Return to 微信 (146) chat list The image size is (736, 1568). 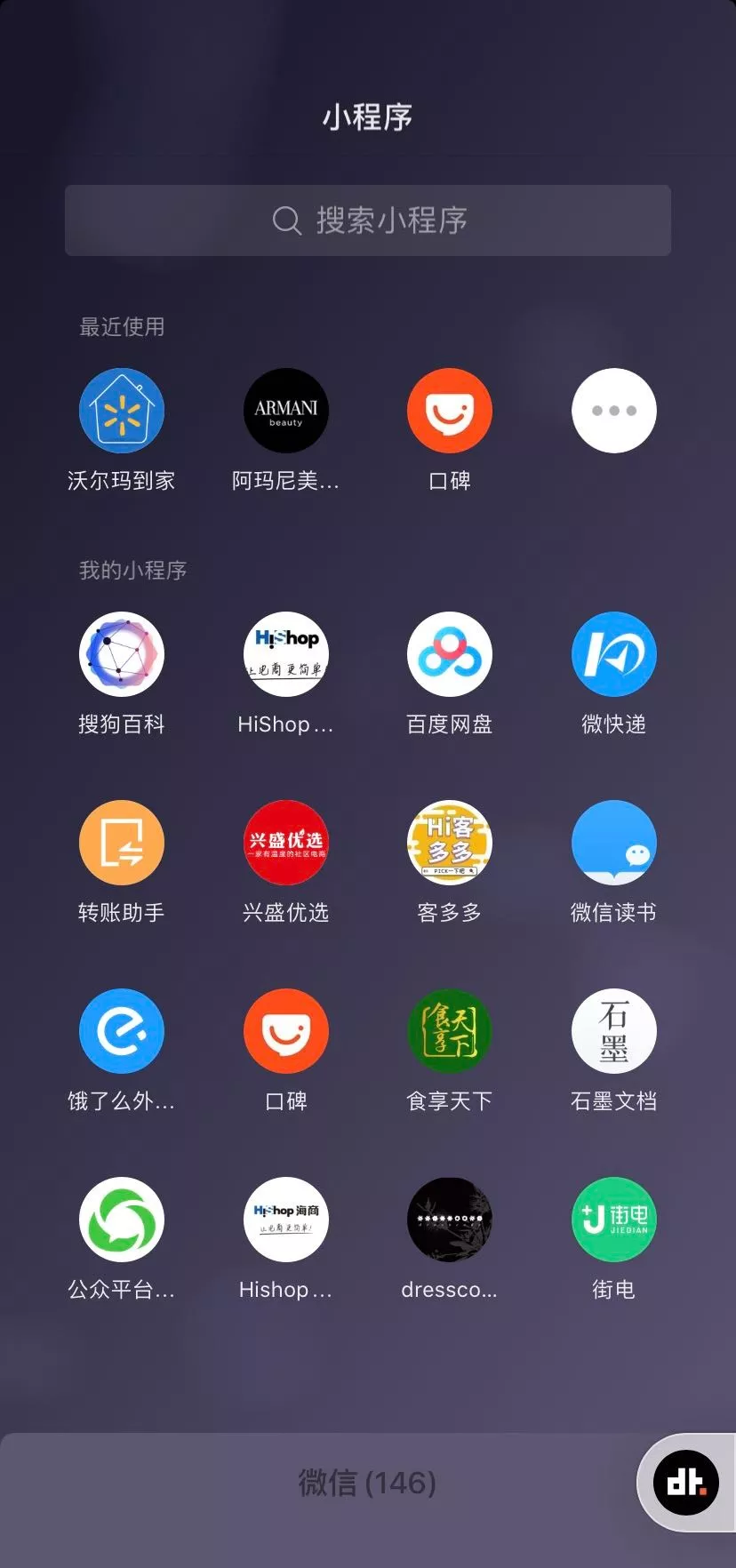pos(367,1483)
